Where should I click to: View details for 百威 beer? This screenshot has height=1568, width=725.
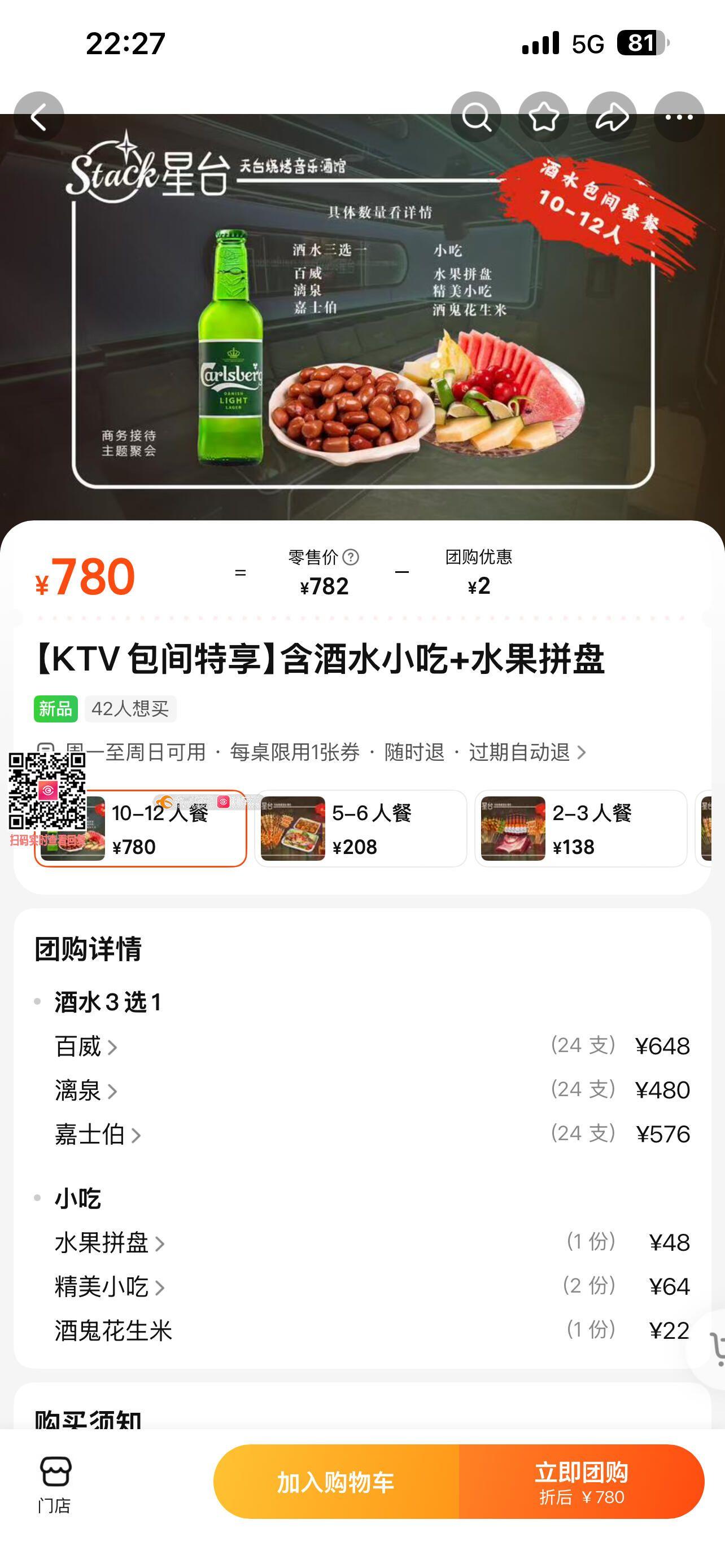pyautogui.click(x=86, y=1047)
